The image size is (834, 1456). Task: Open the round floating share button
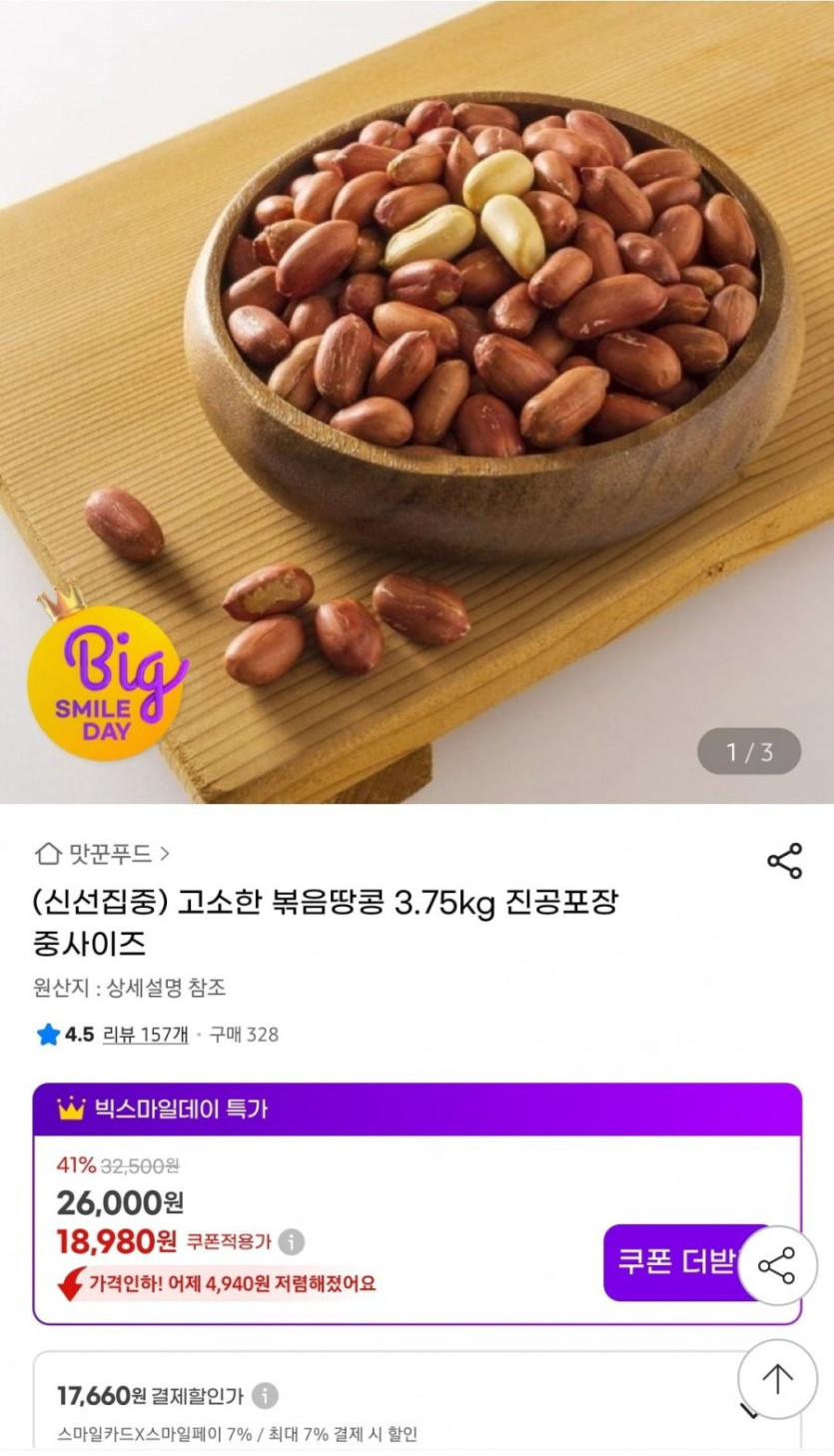(x=777, y=1265)
